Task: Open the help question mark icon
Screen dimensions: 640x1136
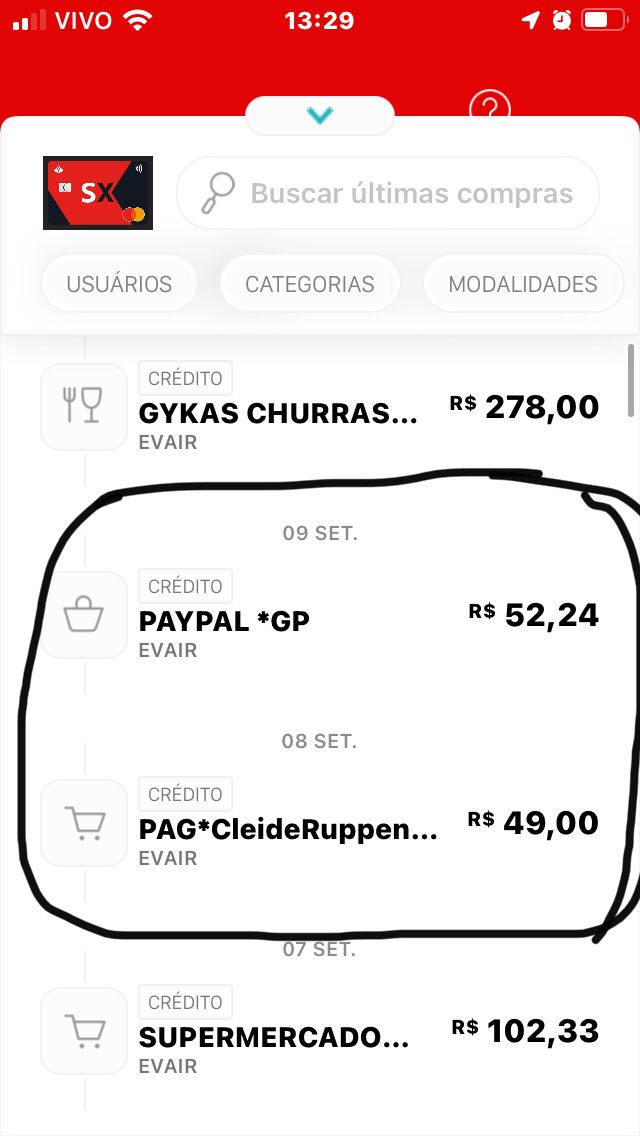Action: point(490,106)
